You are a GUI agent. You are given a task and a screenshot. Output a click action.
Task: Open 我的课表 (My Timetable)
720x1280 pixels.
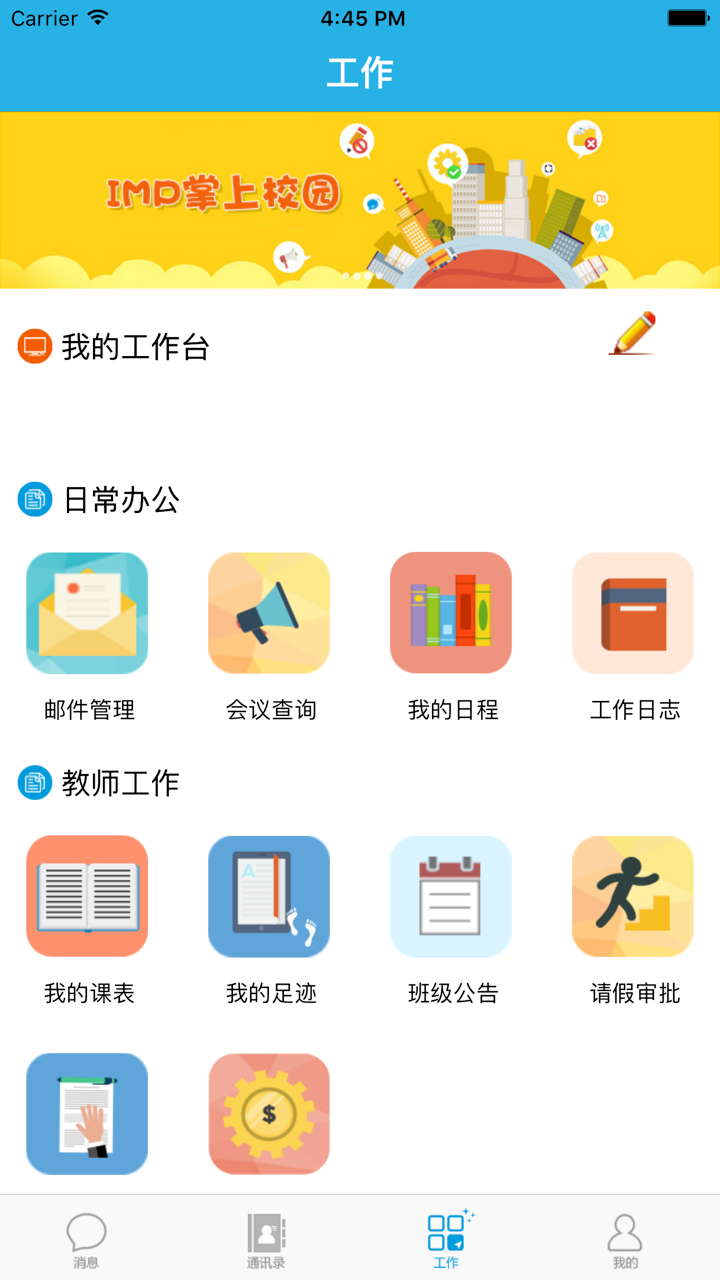point(87,896)
